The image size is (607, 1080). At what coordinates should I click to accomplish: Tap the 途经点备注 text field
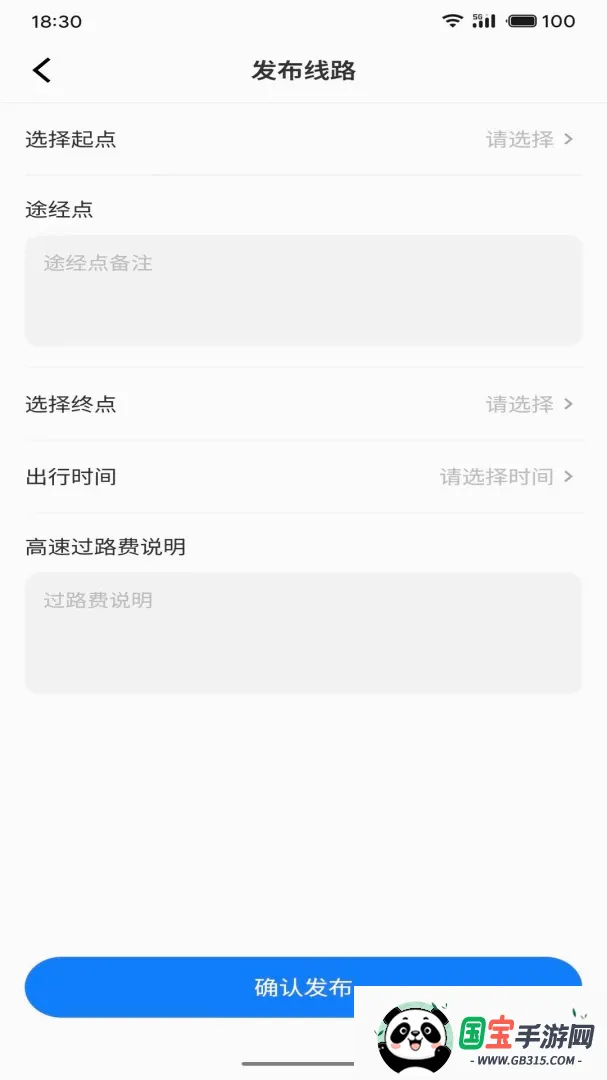pos(303,290)
